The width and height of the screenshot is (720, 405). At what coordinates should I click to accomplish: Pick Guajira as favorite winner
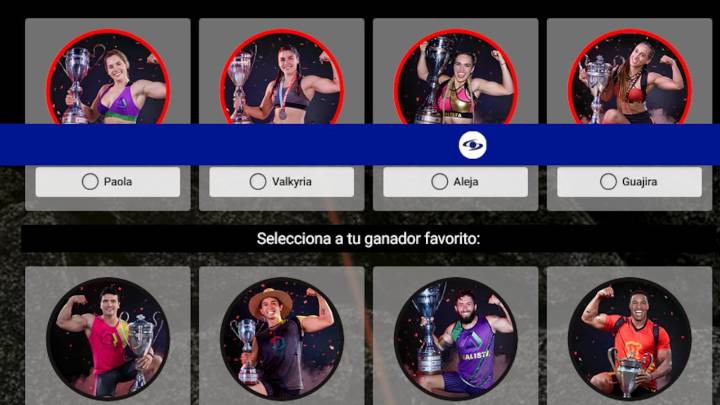pos(608,182)
